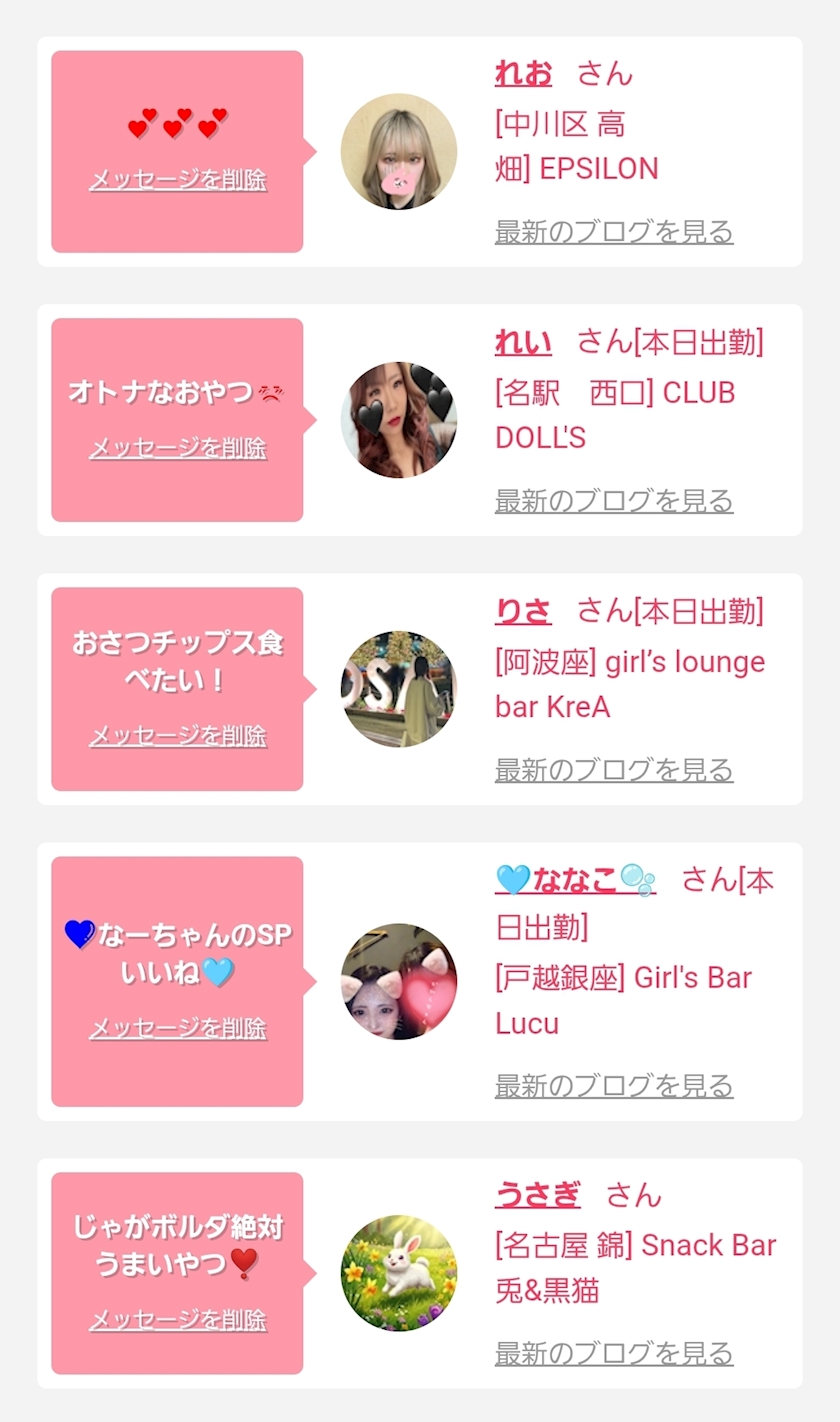Tap りさ's profile photo

[399, 689]
